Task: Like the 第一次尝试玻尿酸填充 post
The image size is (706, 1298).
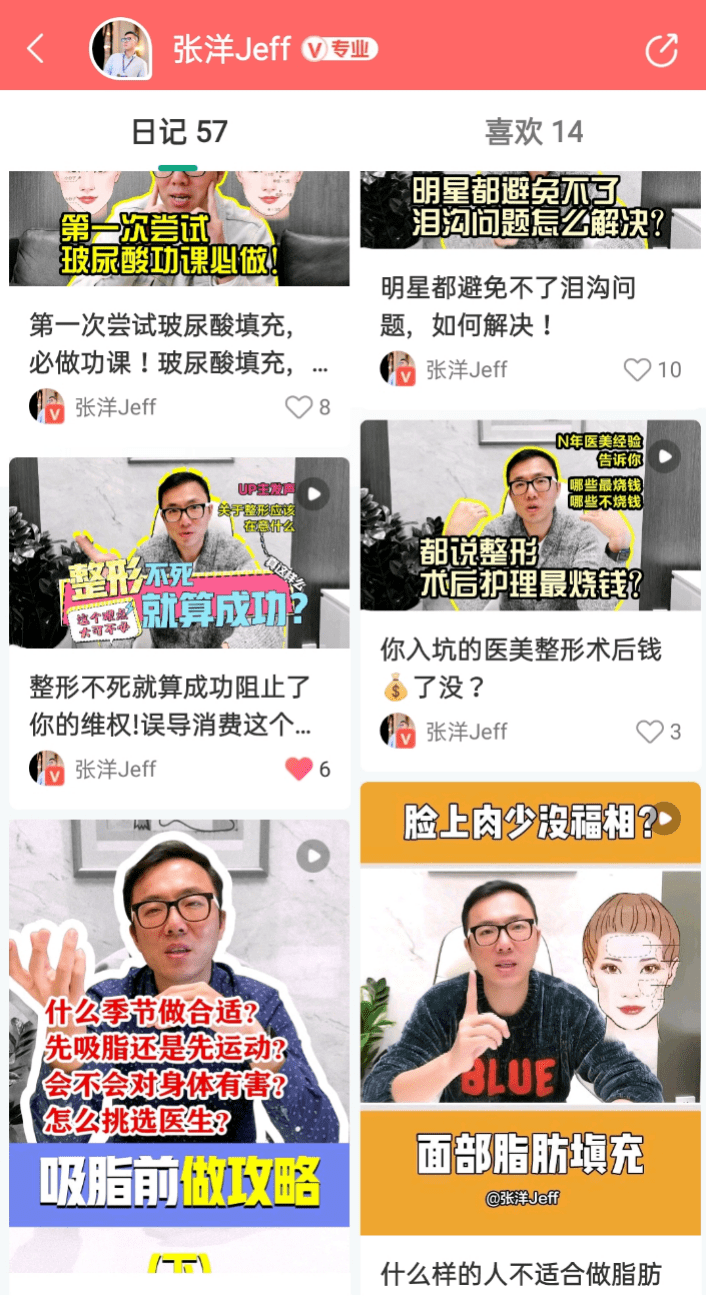Action: (x=299, y=407)
